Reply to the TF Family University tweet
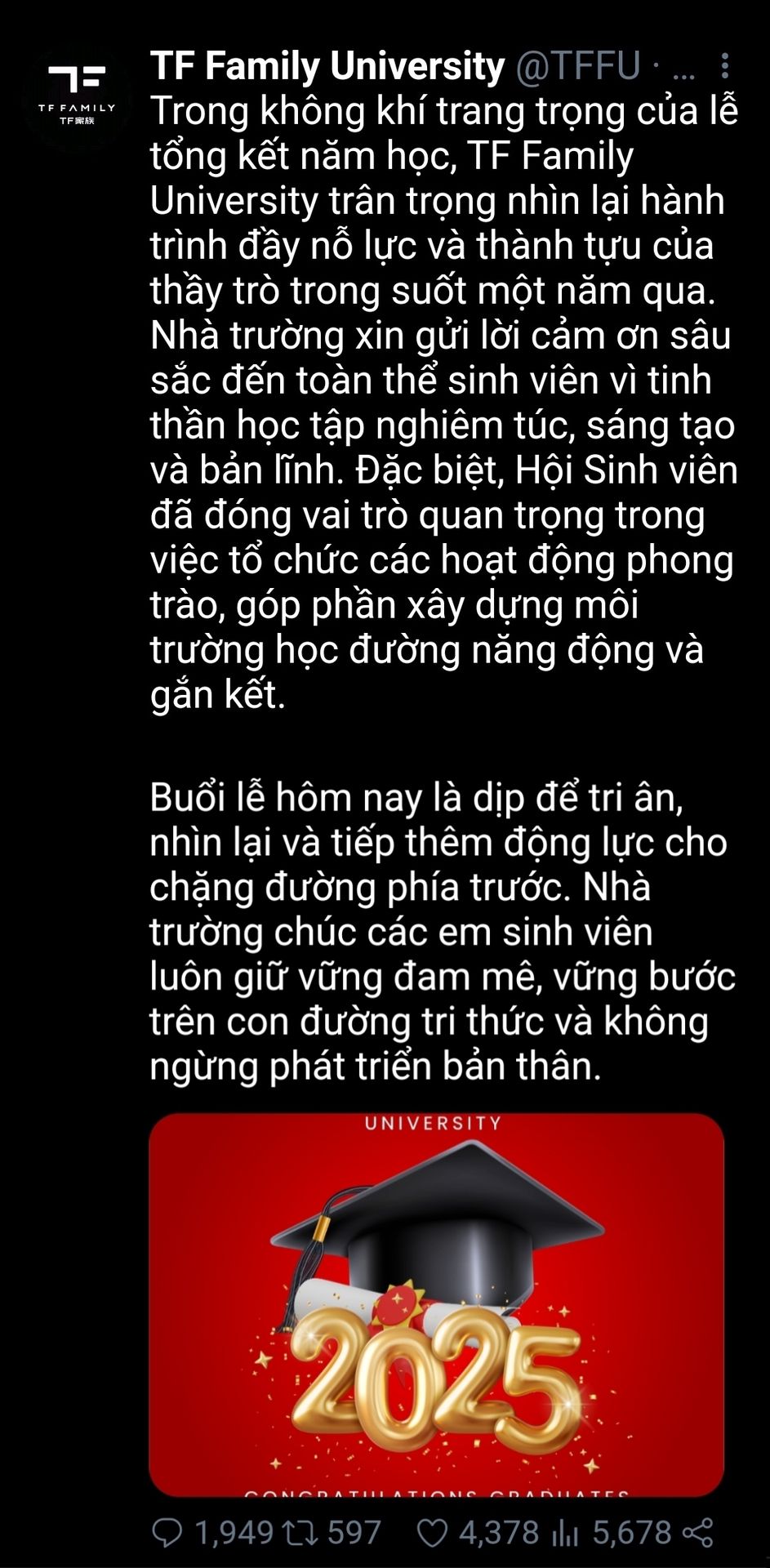 [x=168, y=1533]
